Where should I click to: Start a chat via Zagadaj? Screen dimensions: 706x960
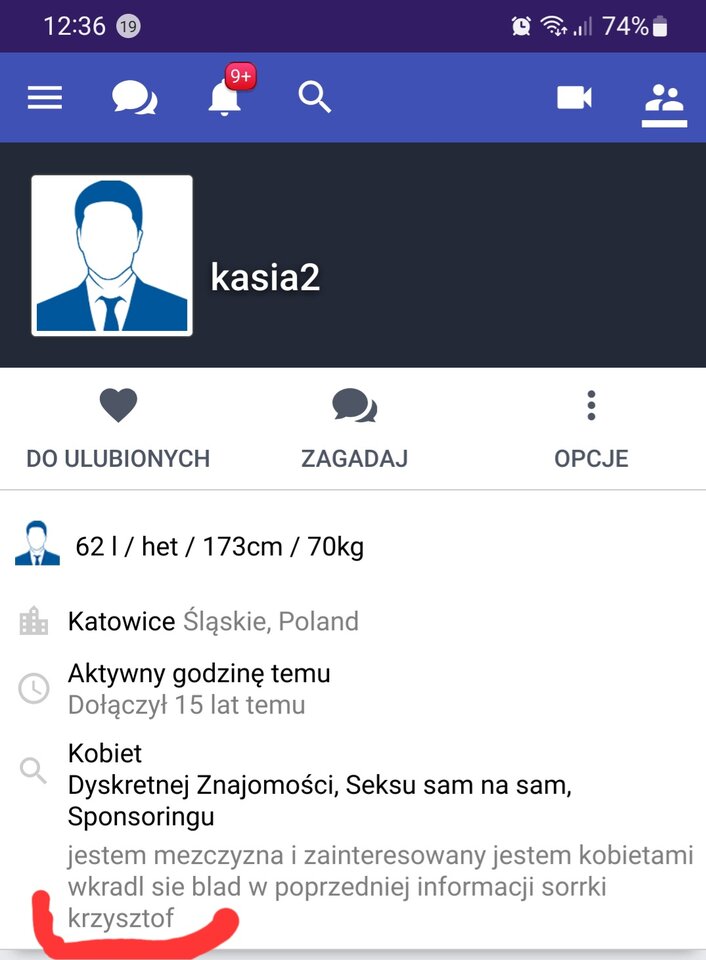[354, 430]
